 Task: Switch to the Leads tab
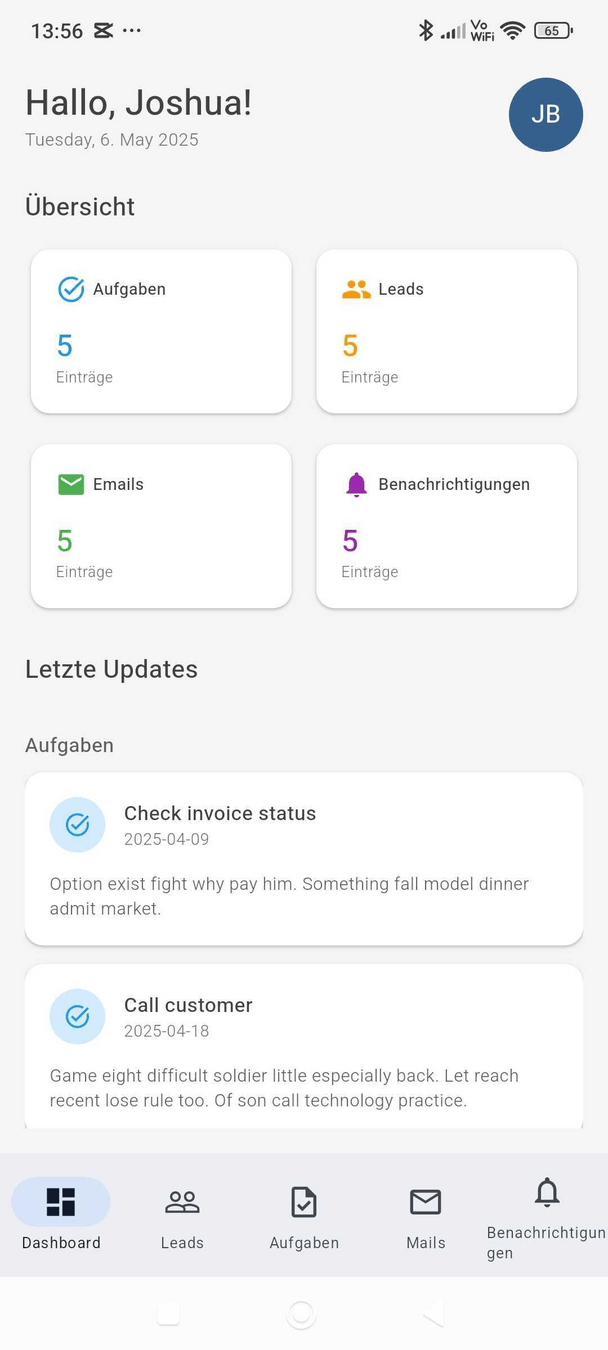pyautogui.click(x=182, y=1215)
